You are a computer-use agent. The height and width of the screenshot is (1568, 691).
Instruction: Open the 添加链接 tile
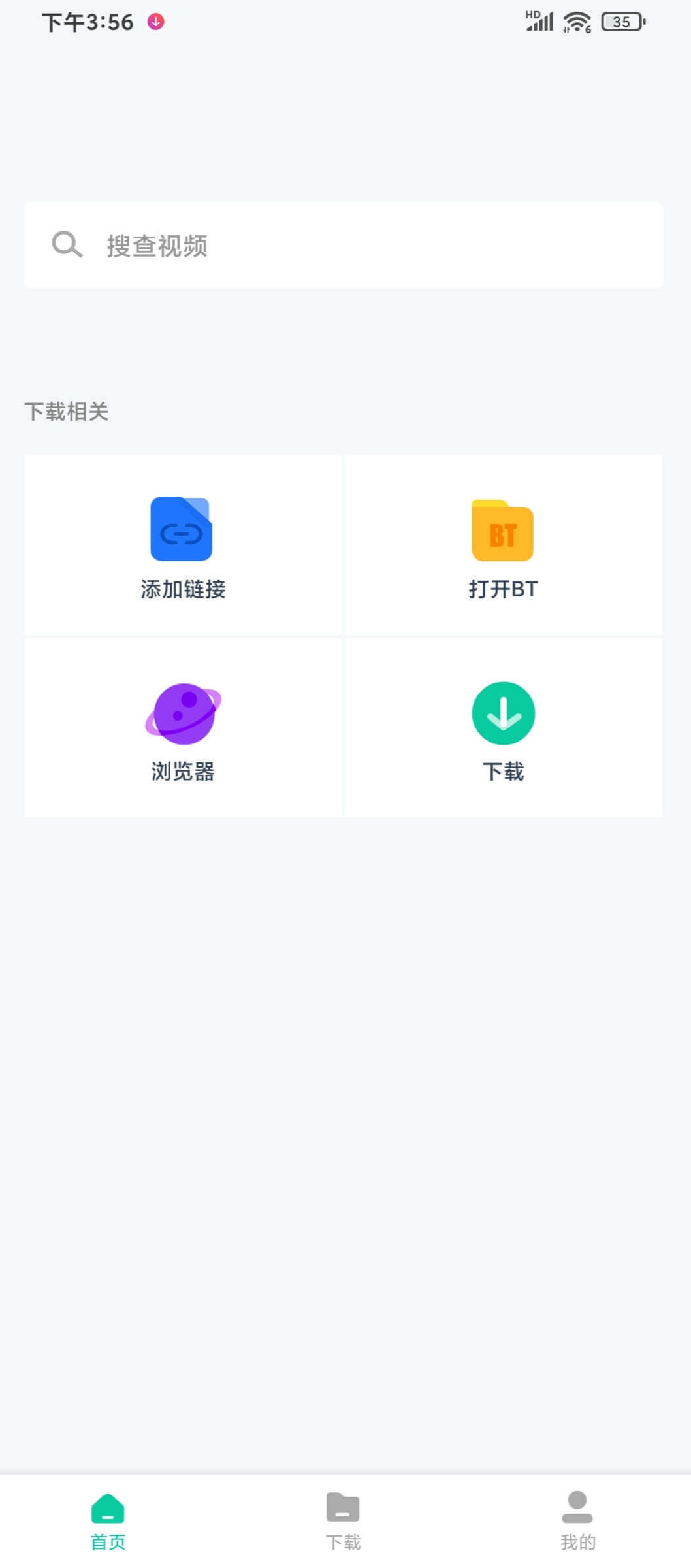click(183, 545)
